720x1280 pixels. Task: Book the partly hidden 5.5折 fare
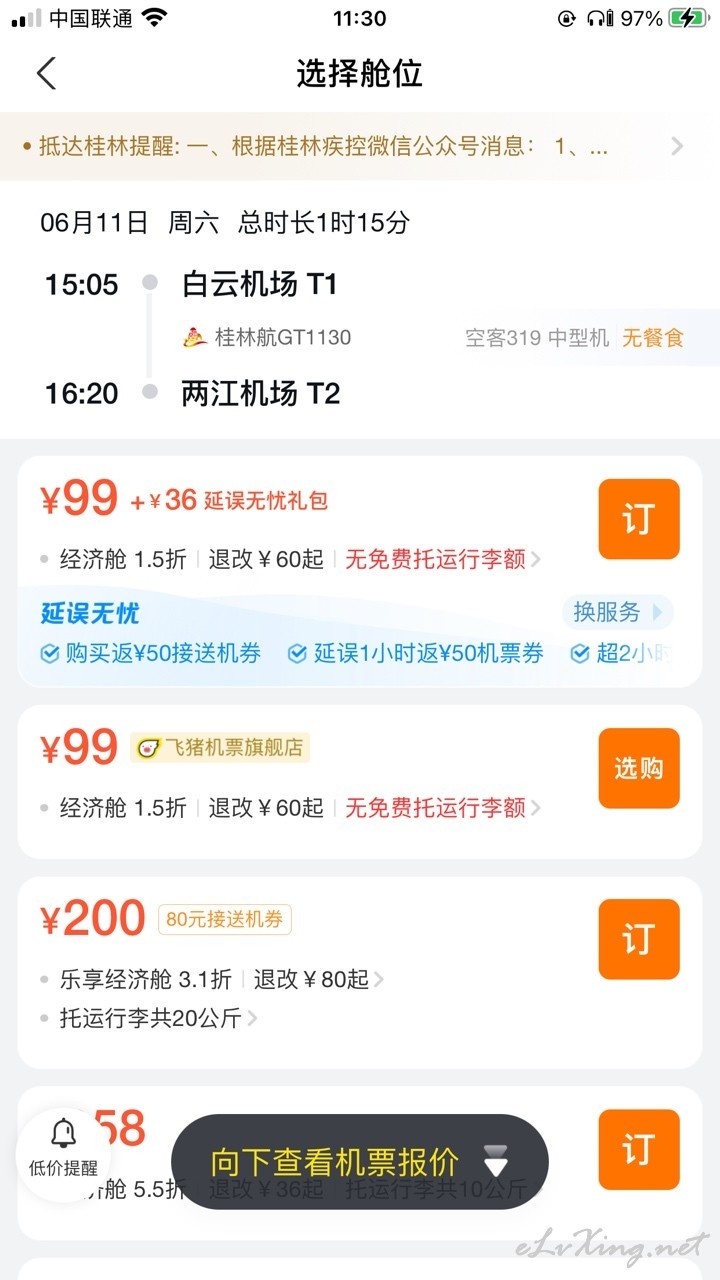tap(639, 1149)
